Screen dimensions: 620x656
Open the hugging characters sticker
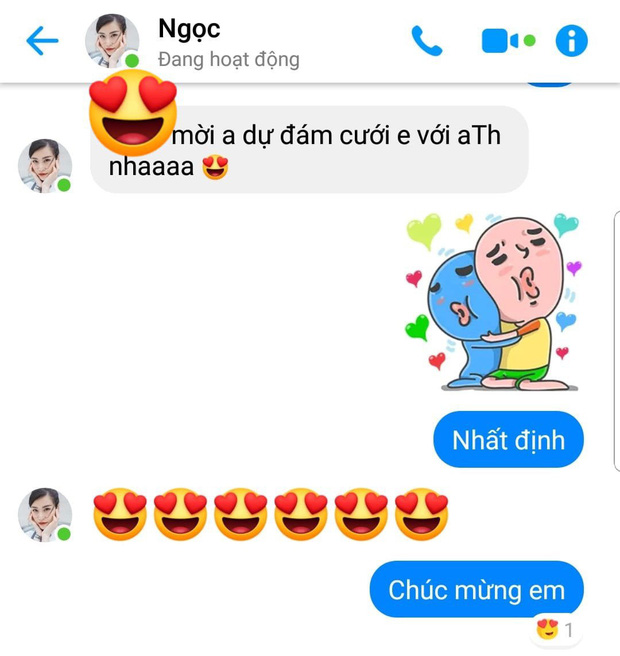(x=494, y=303)
